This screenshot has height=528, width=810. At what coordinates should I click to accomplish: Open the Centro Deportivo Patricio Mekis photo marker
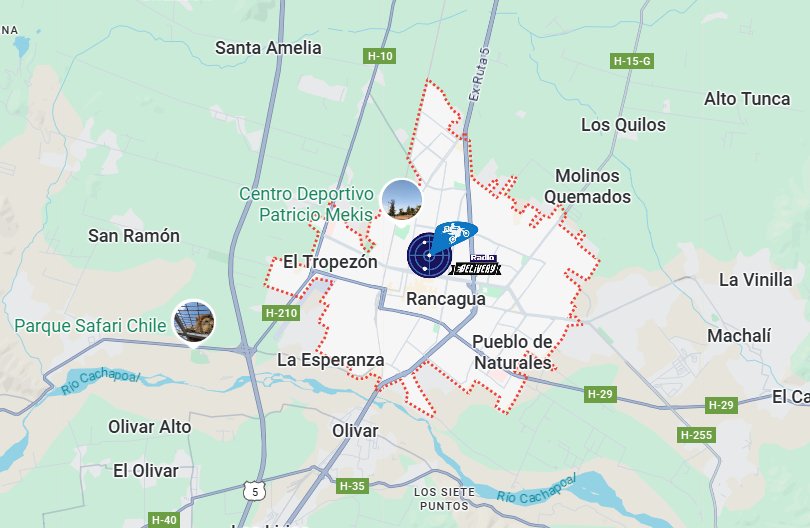402,200
